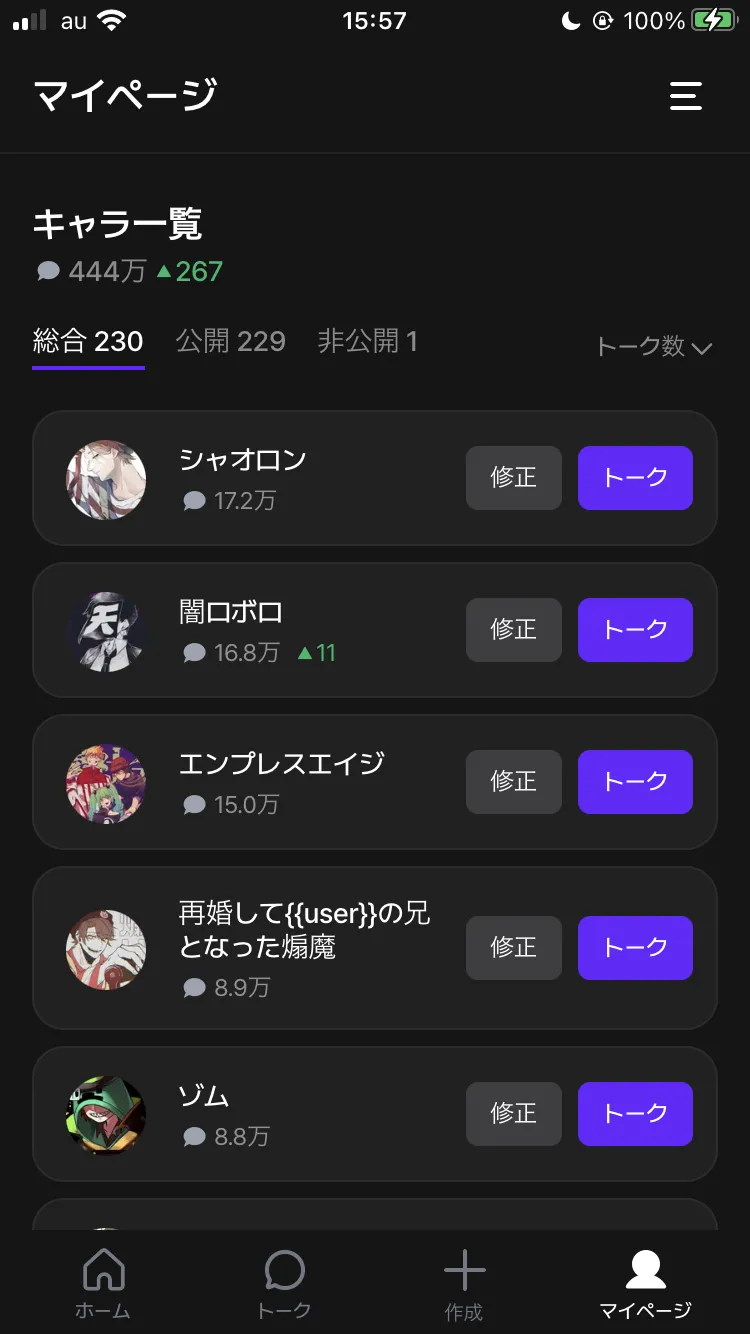This screenshot has width=750, height=1334.
Task: Expand the トーク数 sort dropdown
Action: click(x=653, y=347)
